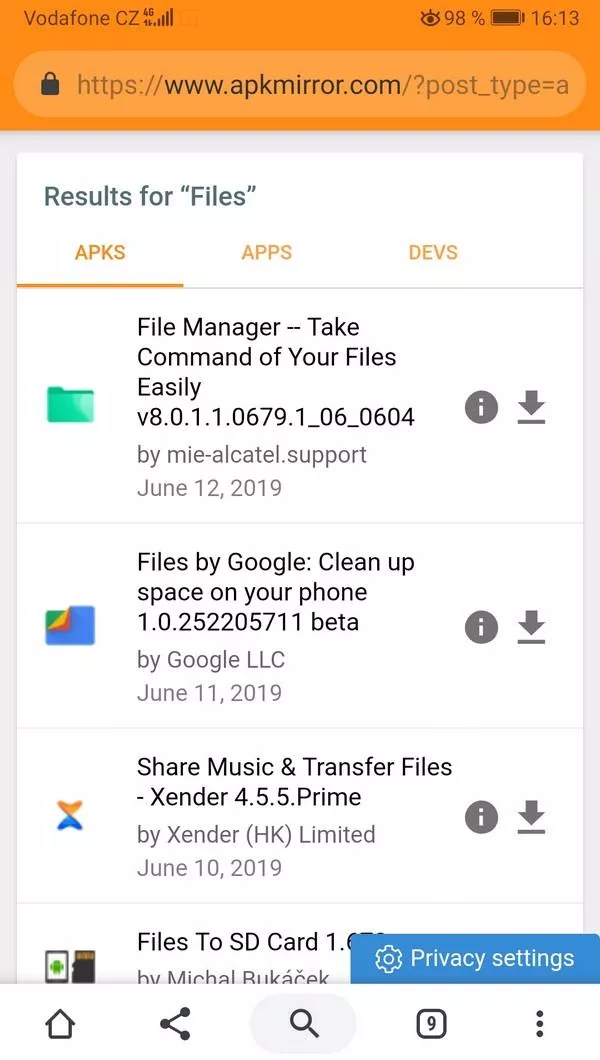600x1060 pixels.
Task: Download Xender 4.5.5.Prime APK
Action: pyautogui.click(x=532, y=817)
